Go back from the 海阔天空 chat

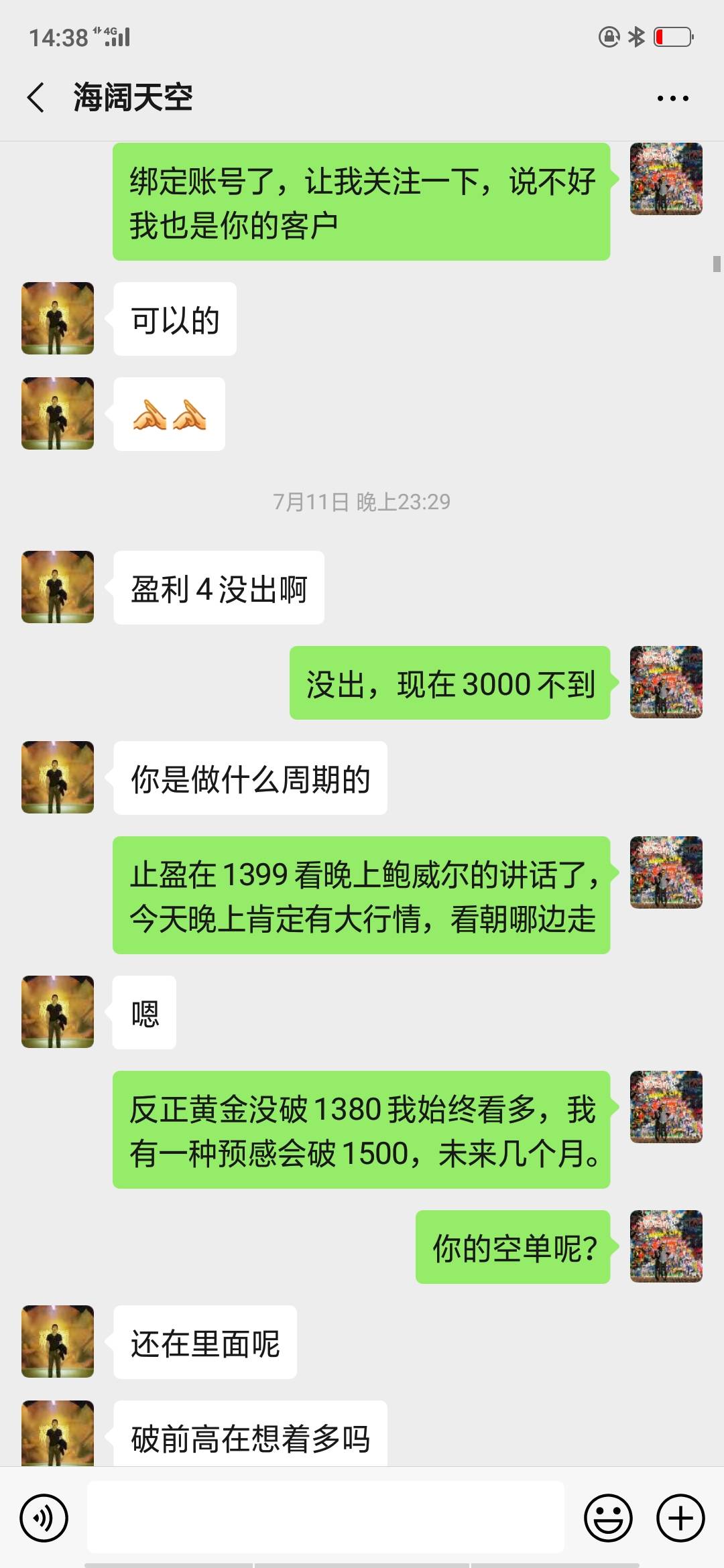[x=37, y=98]
